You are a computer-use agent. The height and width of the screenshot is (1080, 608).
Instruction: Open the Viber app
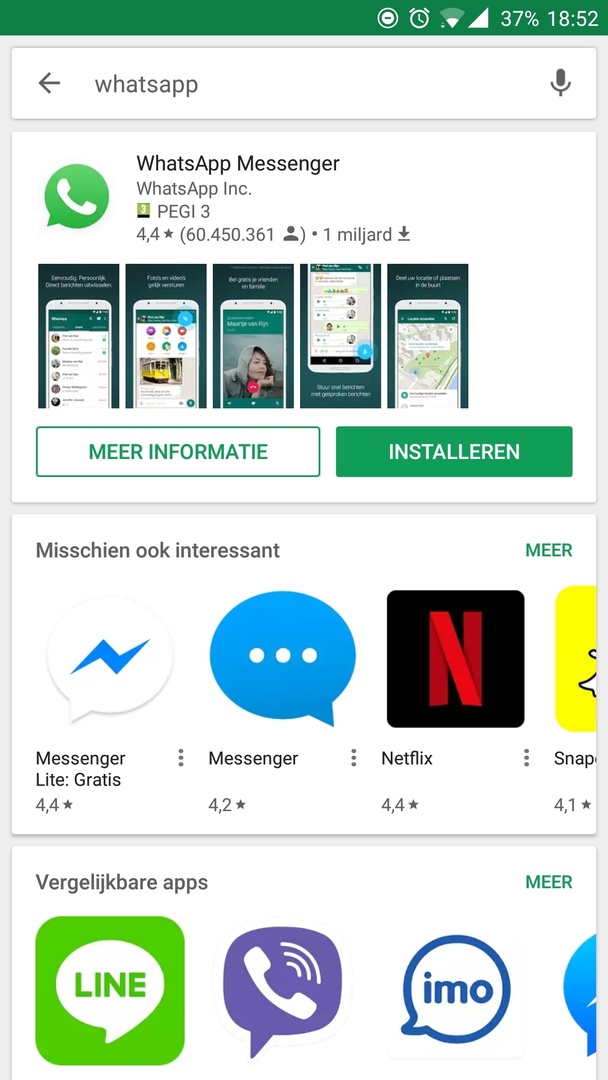click(283, 990)
